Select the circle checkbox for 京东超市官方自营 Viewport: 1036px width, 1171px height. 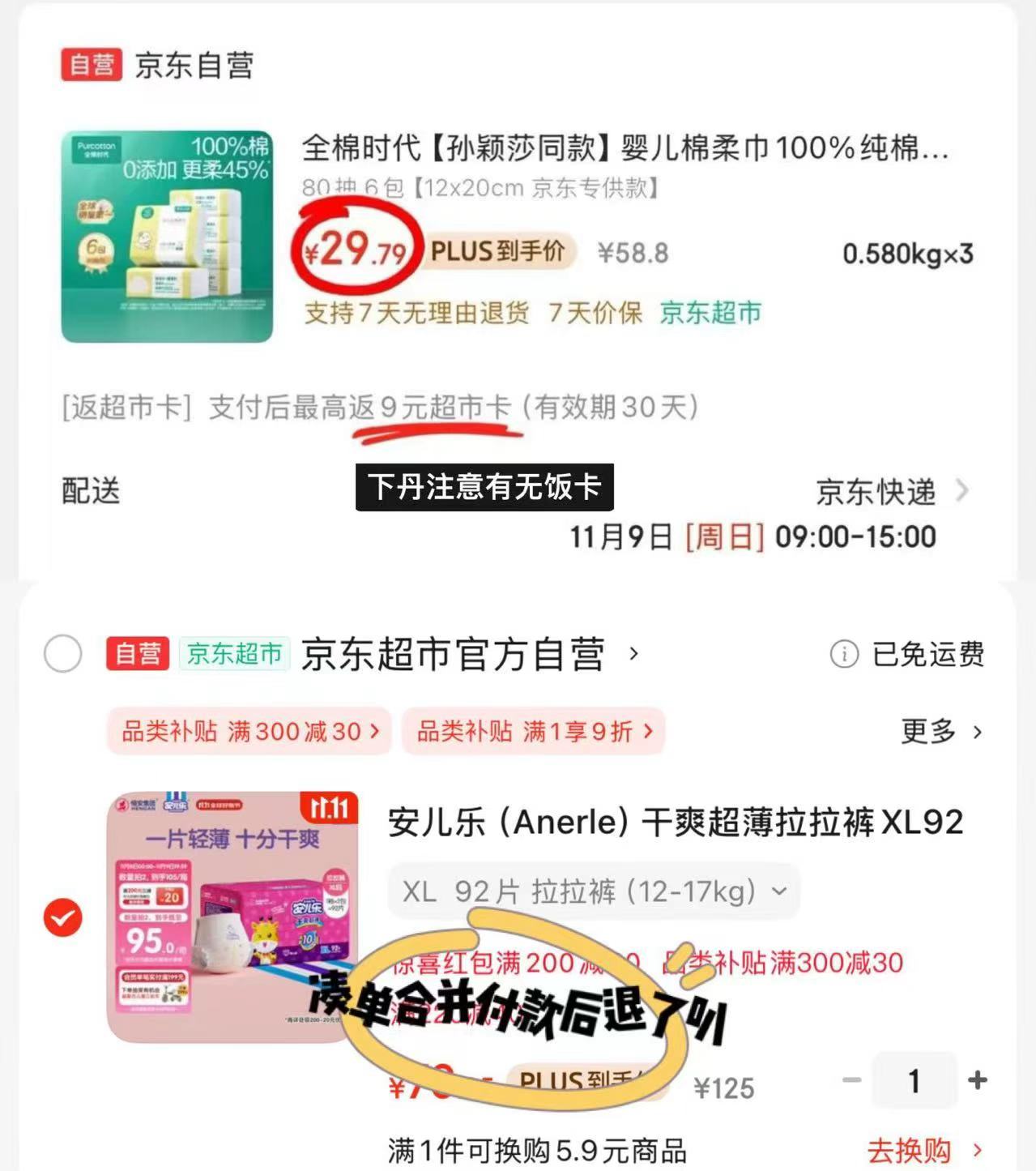(x=62, y=654)
